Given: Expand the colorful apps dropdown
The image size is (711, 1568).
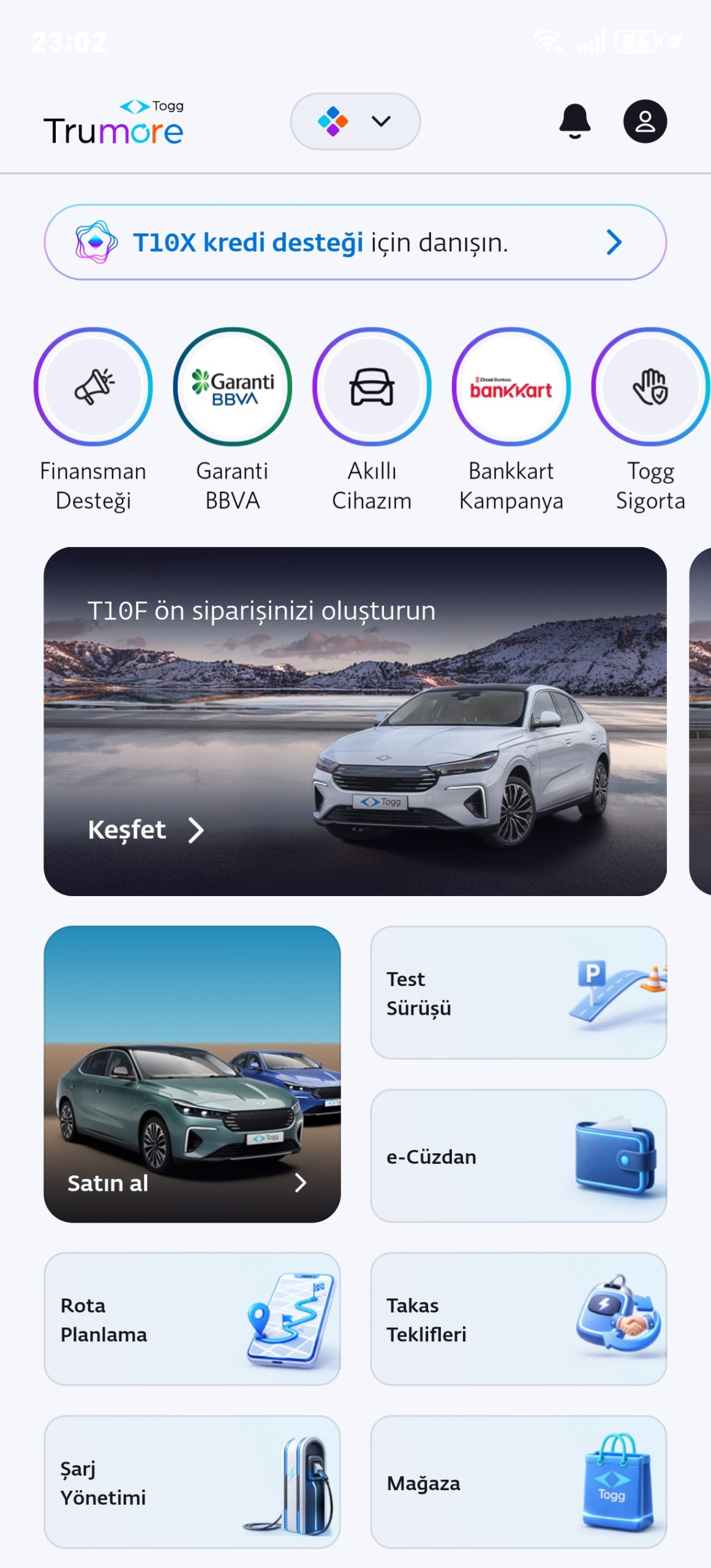Looking at the screenshot, I should pos(355,121).
